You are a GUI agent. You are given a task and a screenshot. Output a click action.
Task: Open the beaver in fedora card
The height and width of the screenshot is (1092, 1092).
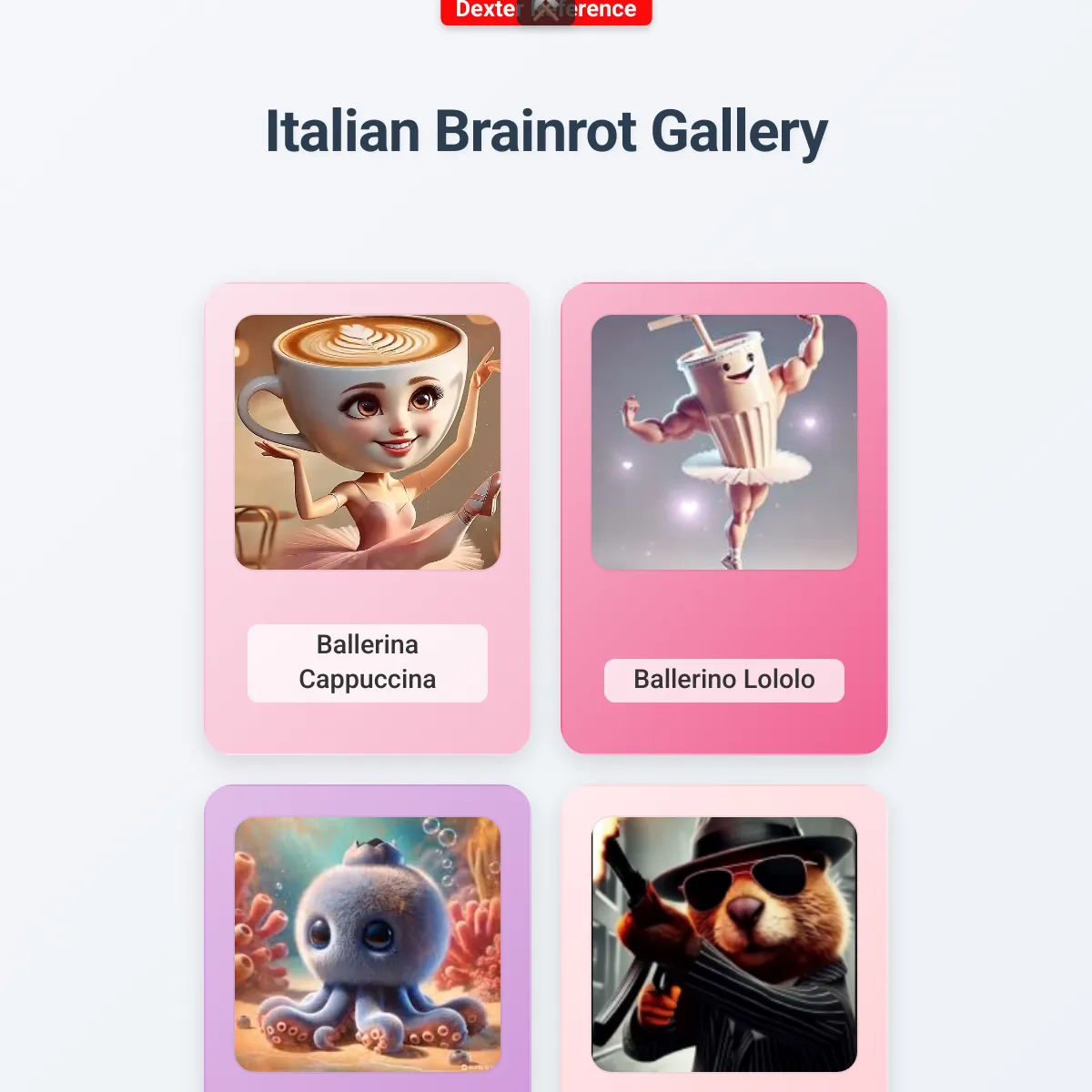click(723, 945)
